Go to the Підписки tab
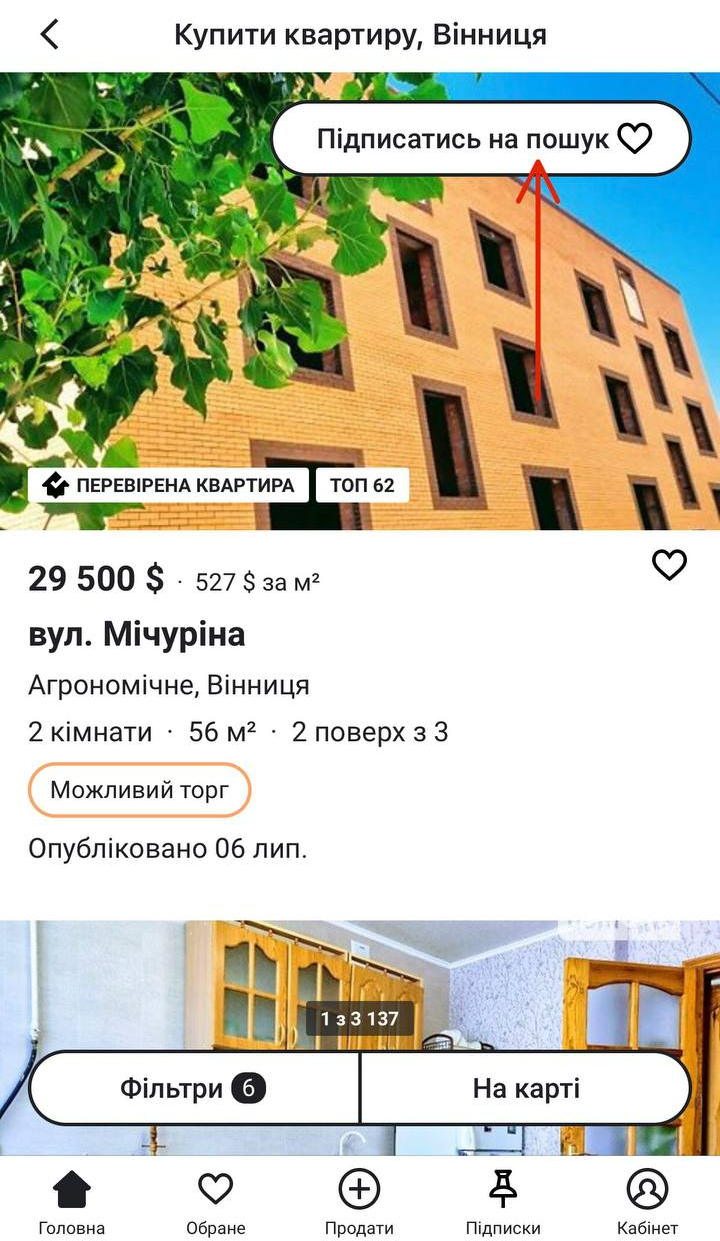Screen dimensions: 720x1241 click(x=503, y=1203)
